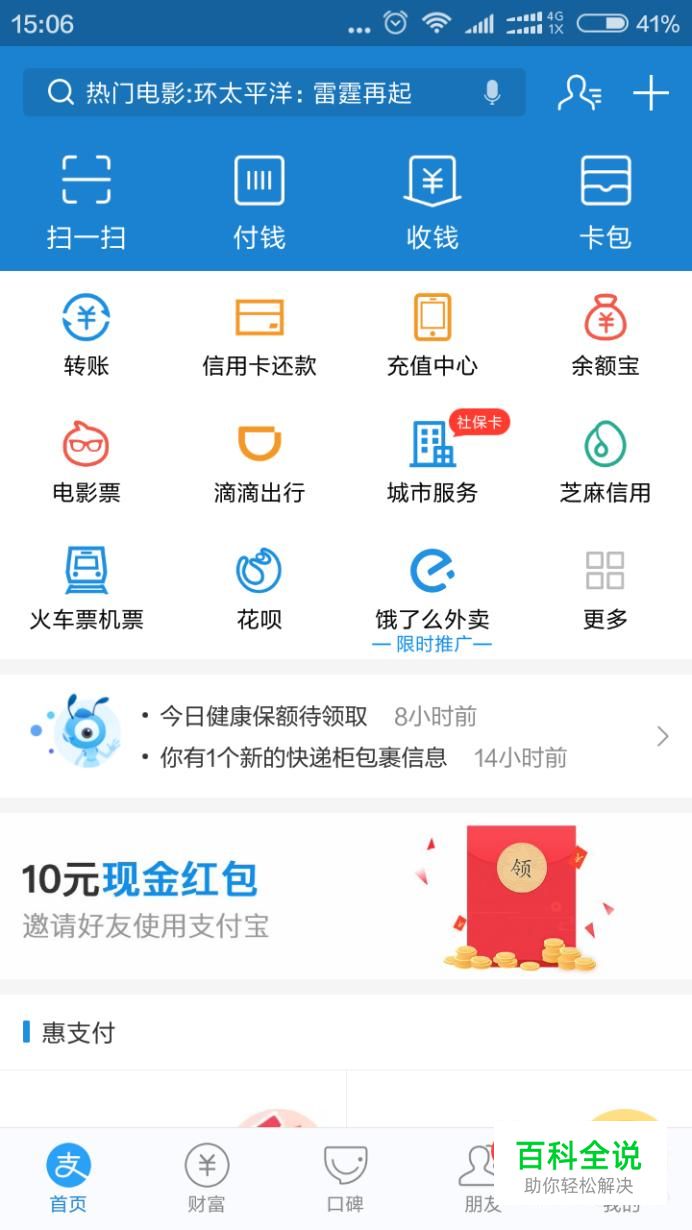Open the 10元现金红包 banner

346,896
